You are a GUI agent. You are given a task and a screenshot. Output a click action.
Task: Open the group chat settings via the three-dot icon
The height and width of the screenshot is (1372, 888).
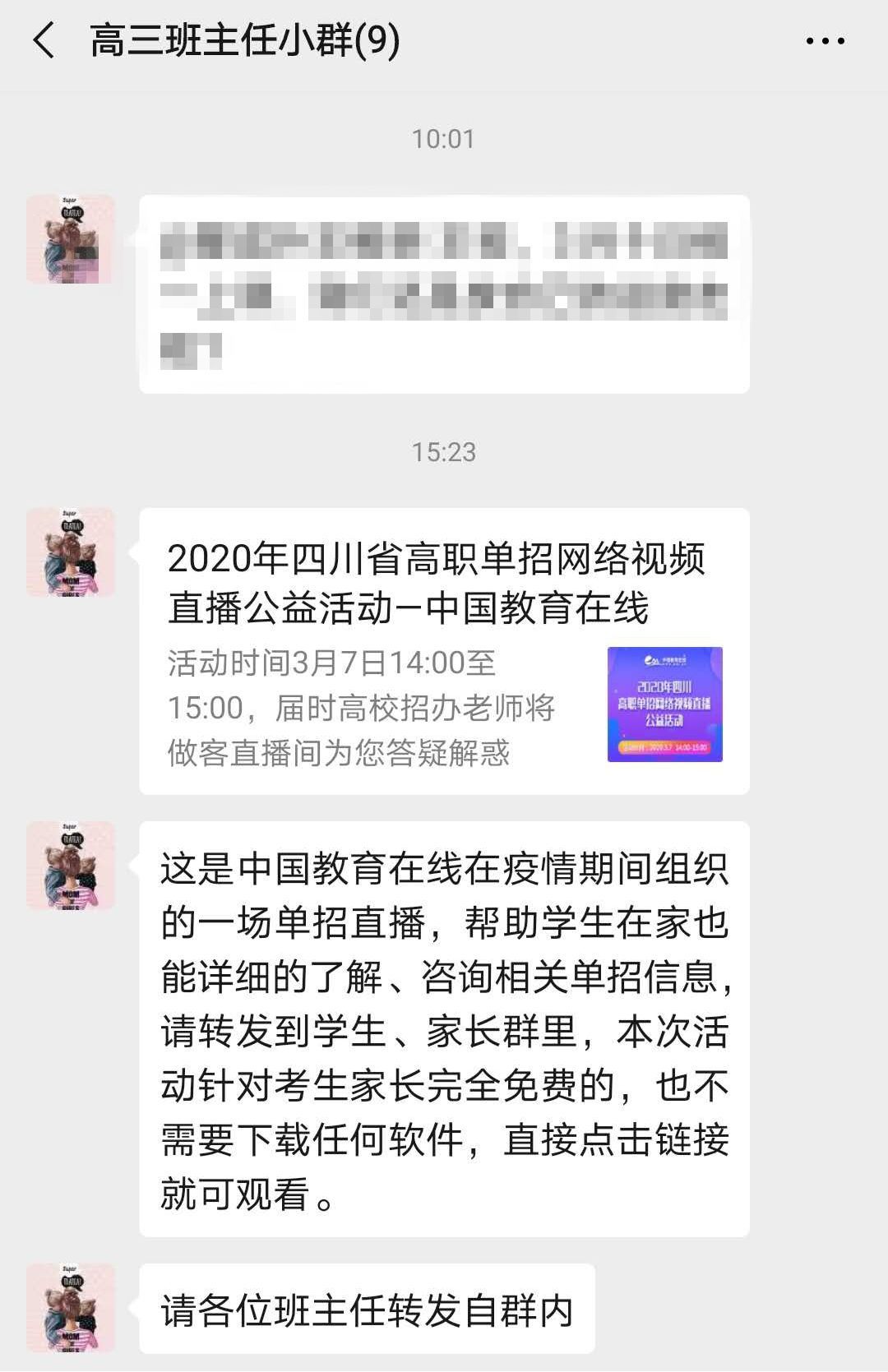(x=825, y=37)
